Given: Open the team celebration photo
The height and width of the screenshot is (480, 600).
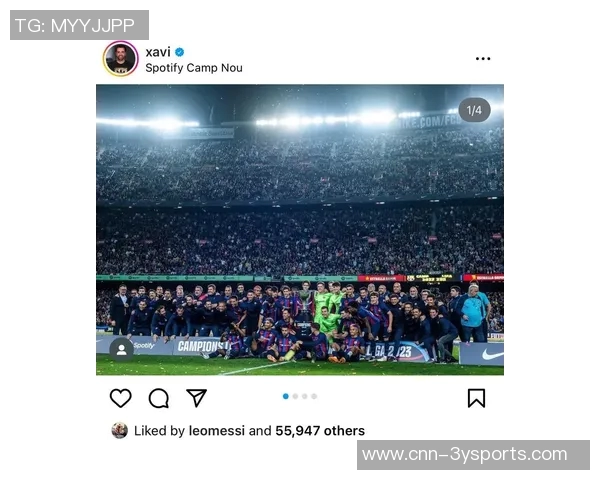Looking at the screenshot, I should [300, 230].
